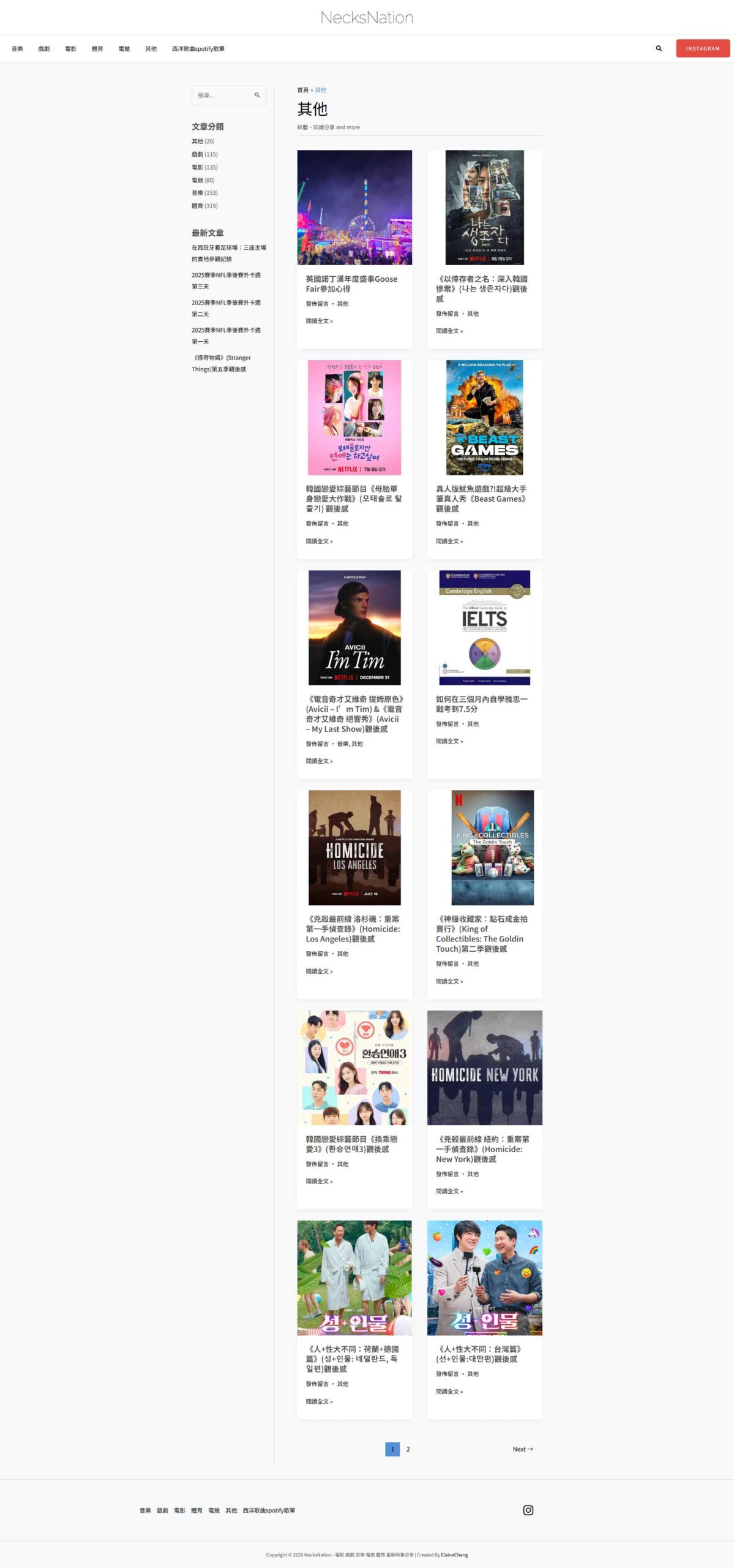Screen dimensions: 734x1568
Task: Go to page 2 of the posts
Action: (x=408, y=1449)
